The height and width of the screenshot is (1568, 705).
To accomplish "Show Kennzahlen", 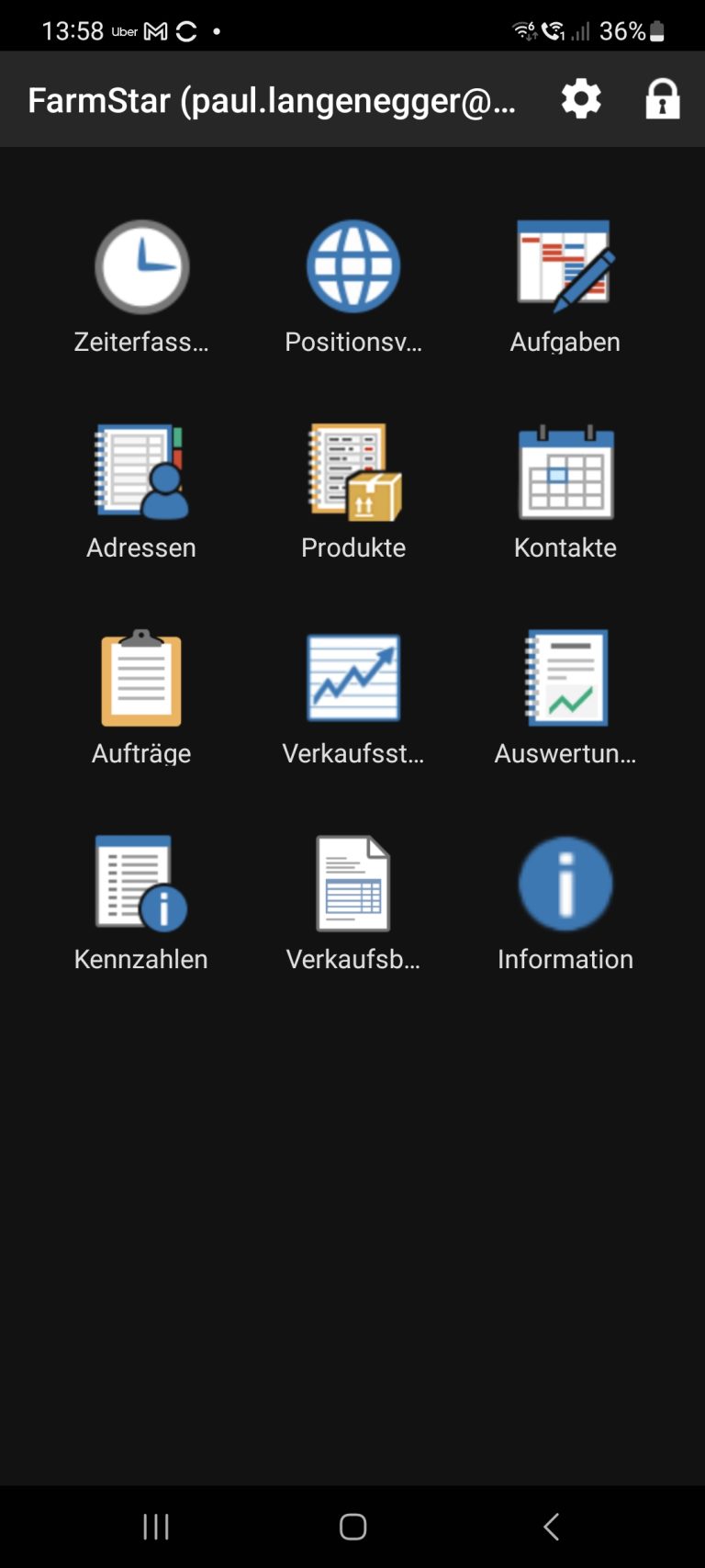I will point(141,904).
